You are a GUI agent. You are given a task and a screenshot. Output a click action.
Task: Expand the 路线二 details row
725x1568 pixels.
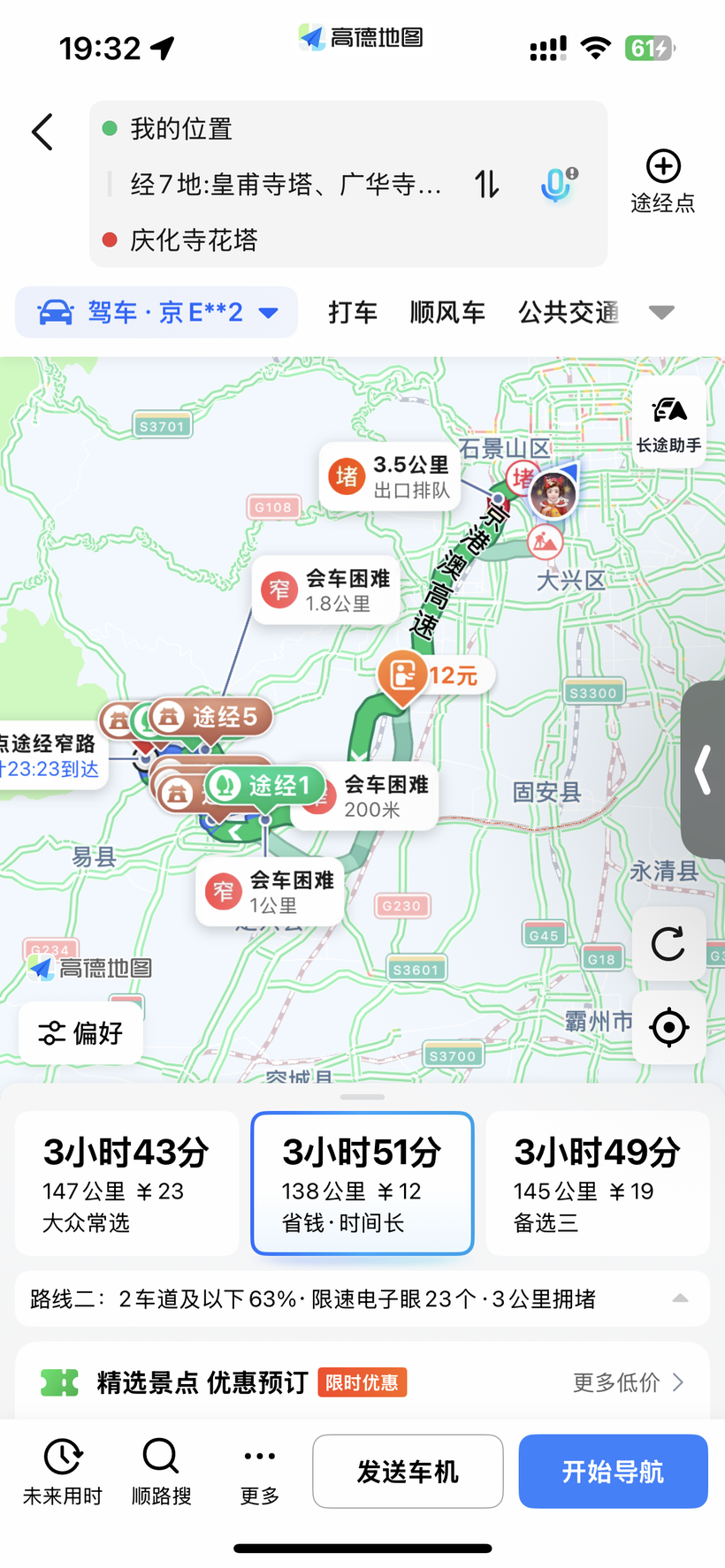362,1298
